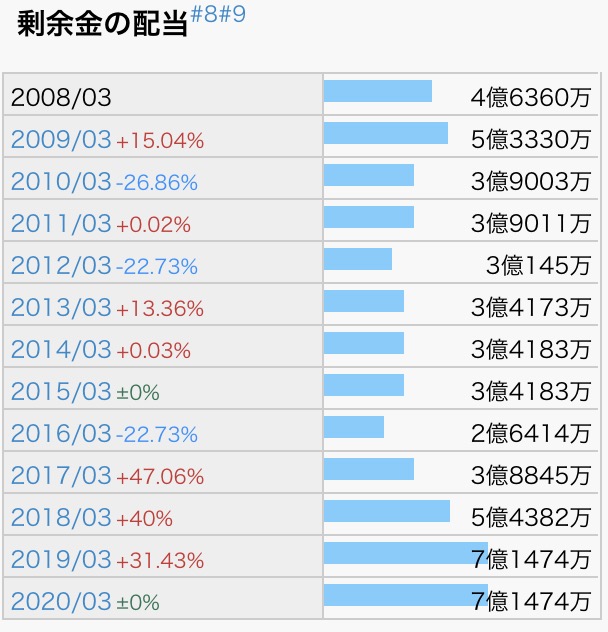Select the 2017/03 link
The height and width of the screenshot is (632, 608).
point(60,476)
